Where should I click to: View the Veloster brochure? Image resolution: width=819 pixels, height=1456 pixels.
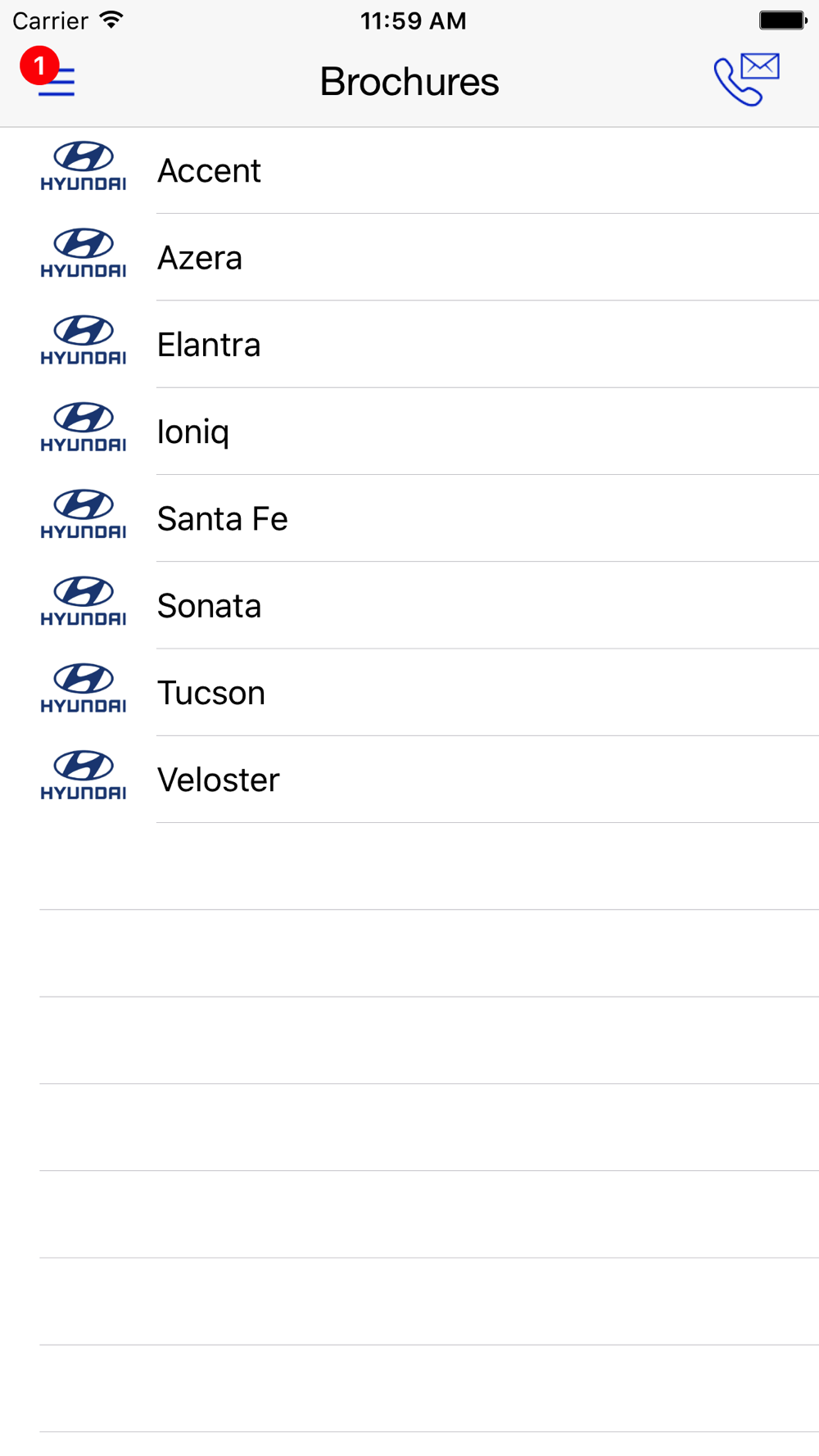pos(409,780)
